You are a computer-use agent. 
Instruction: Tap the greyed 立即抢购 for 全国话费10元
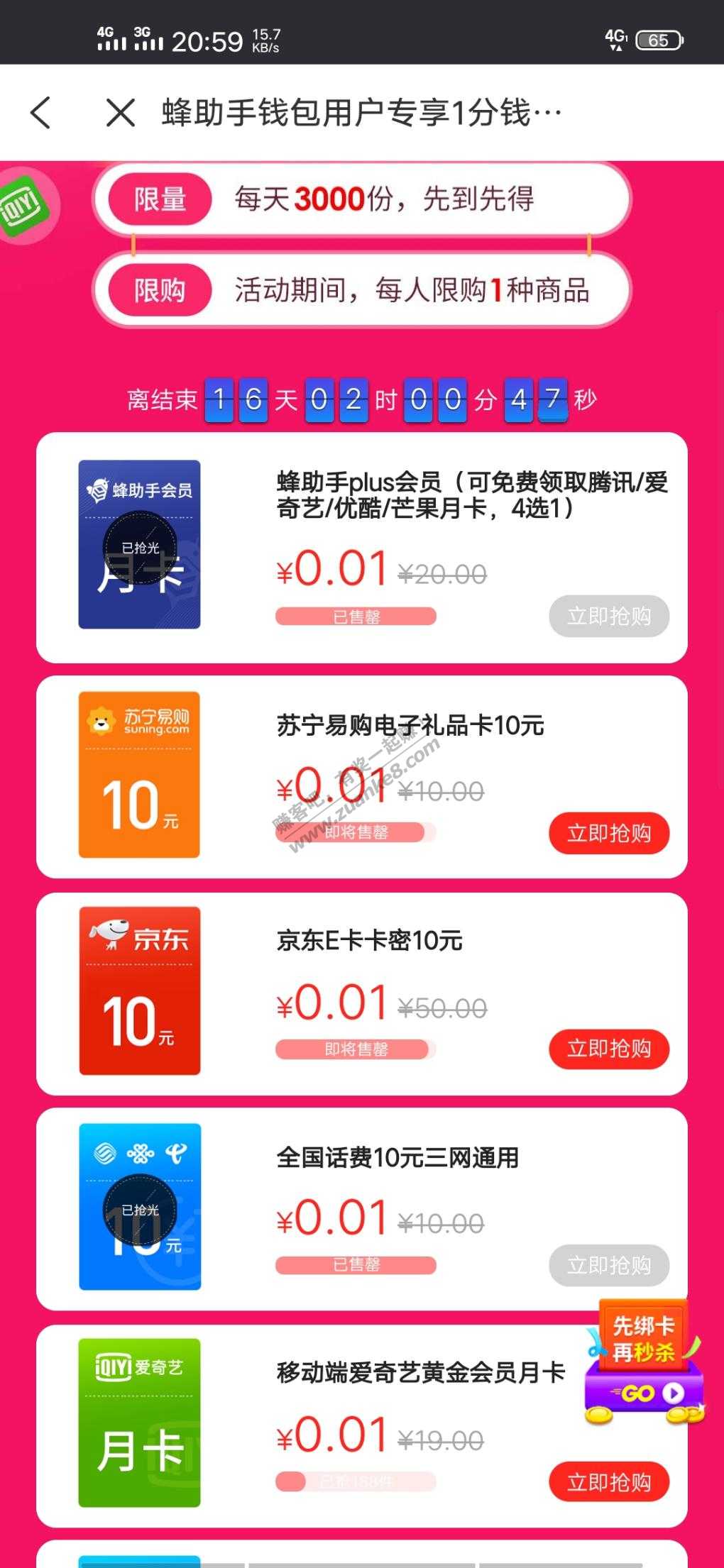coord(608,1265)
